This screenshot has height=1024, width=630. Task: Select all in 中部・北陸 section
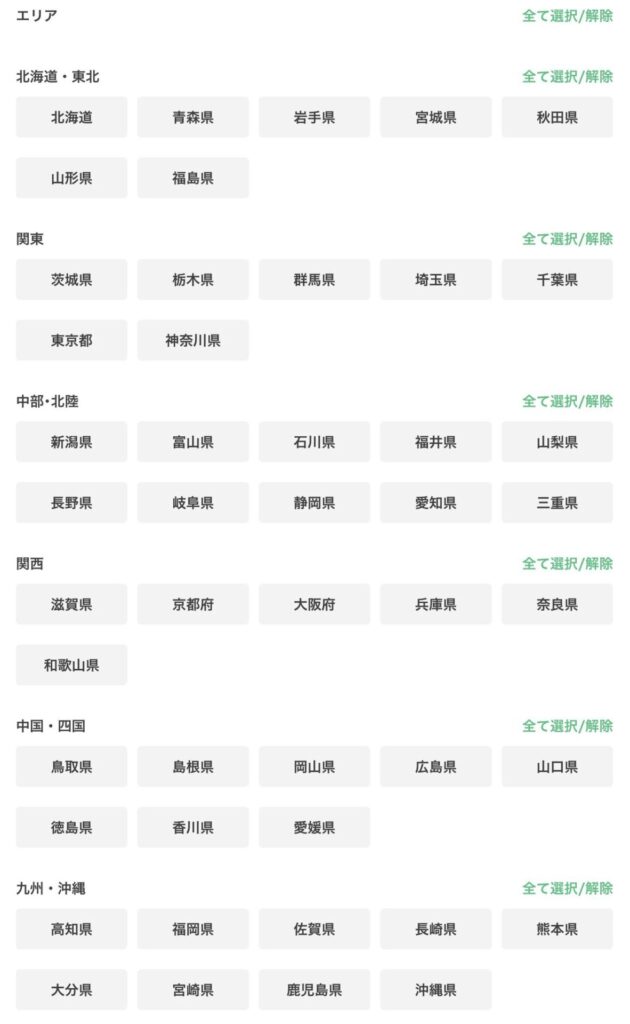coord(567,401)
